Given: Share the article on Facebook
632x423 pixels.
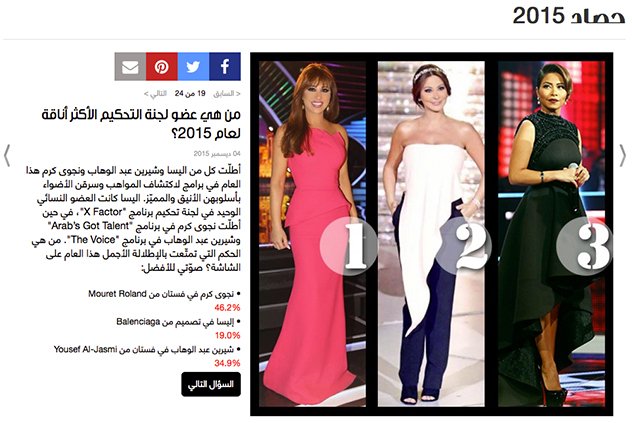Looking at the screenshot, I should pos(225,67).
